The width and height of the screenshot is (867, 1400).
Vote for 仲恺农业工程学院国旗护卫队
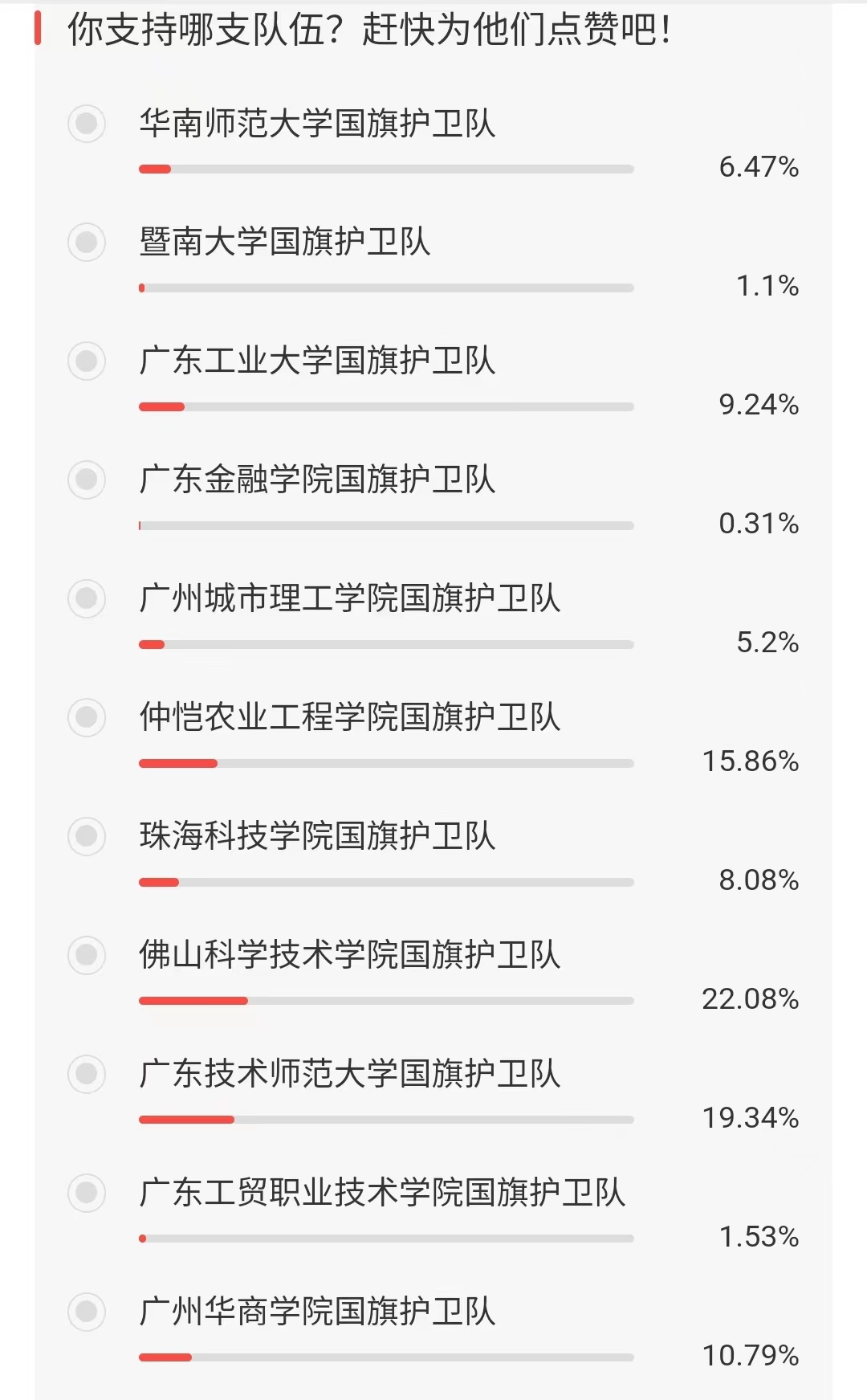pyautogui.click(x=87, y=717)
